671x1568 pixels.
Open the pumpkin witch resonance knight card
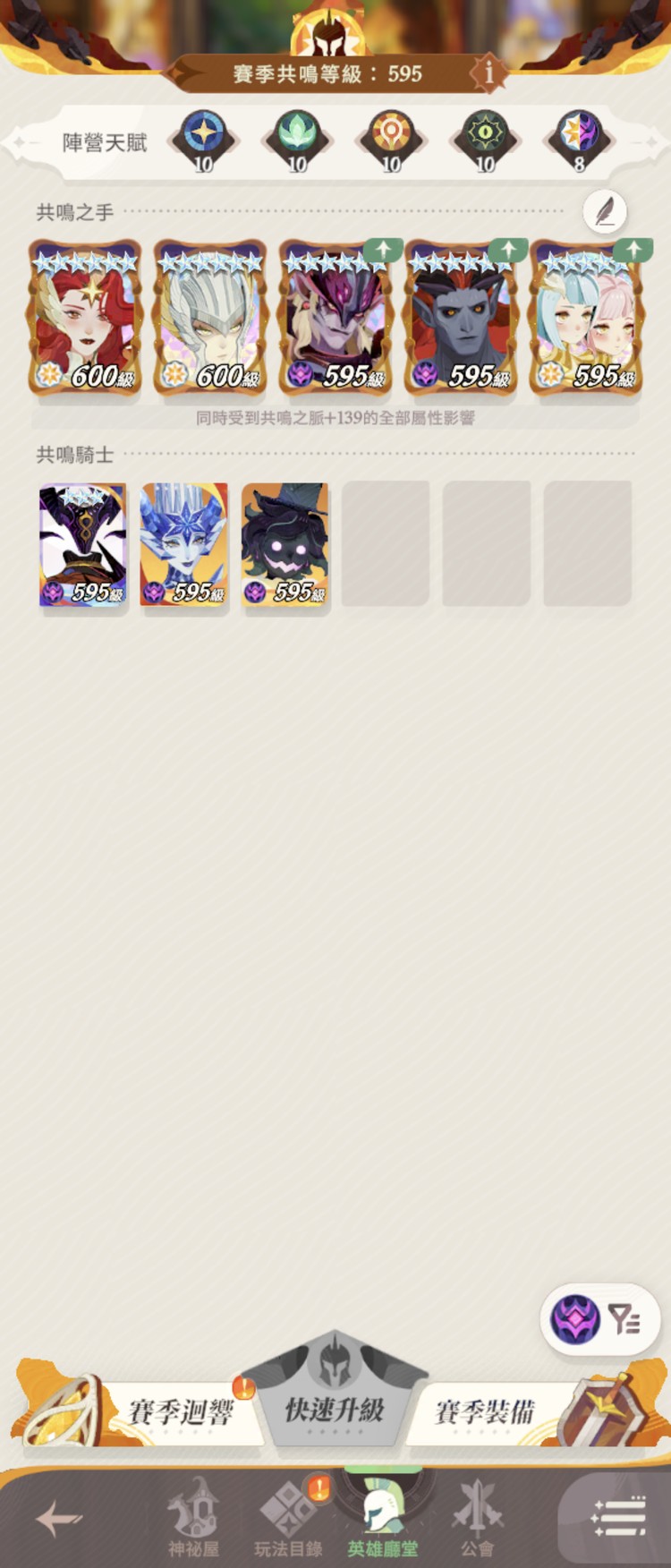[285, 544]
